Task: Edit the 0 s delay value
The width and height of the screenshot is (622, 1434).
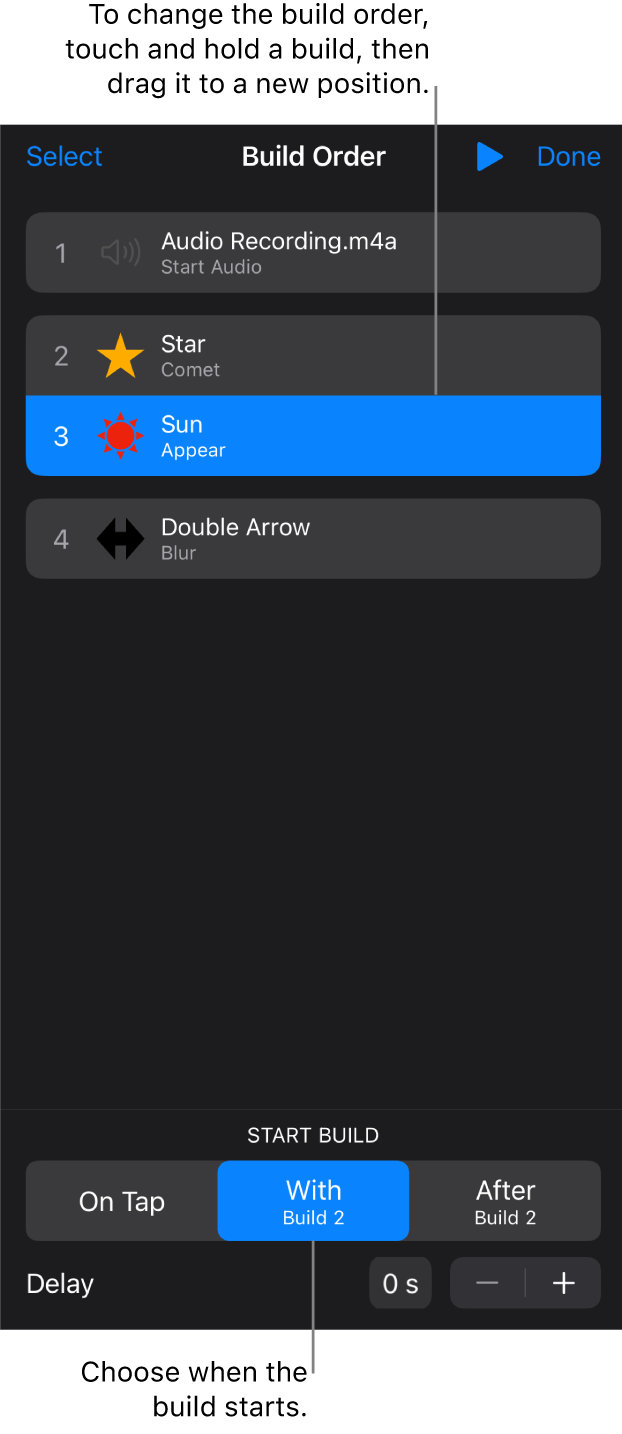Action: 400,1284
